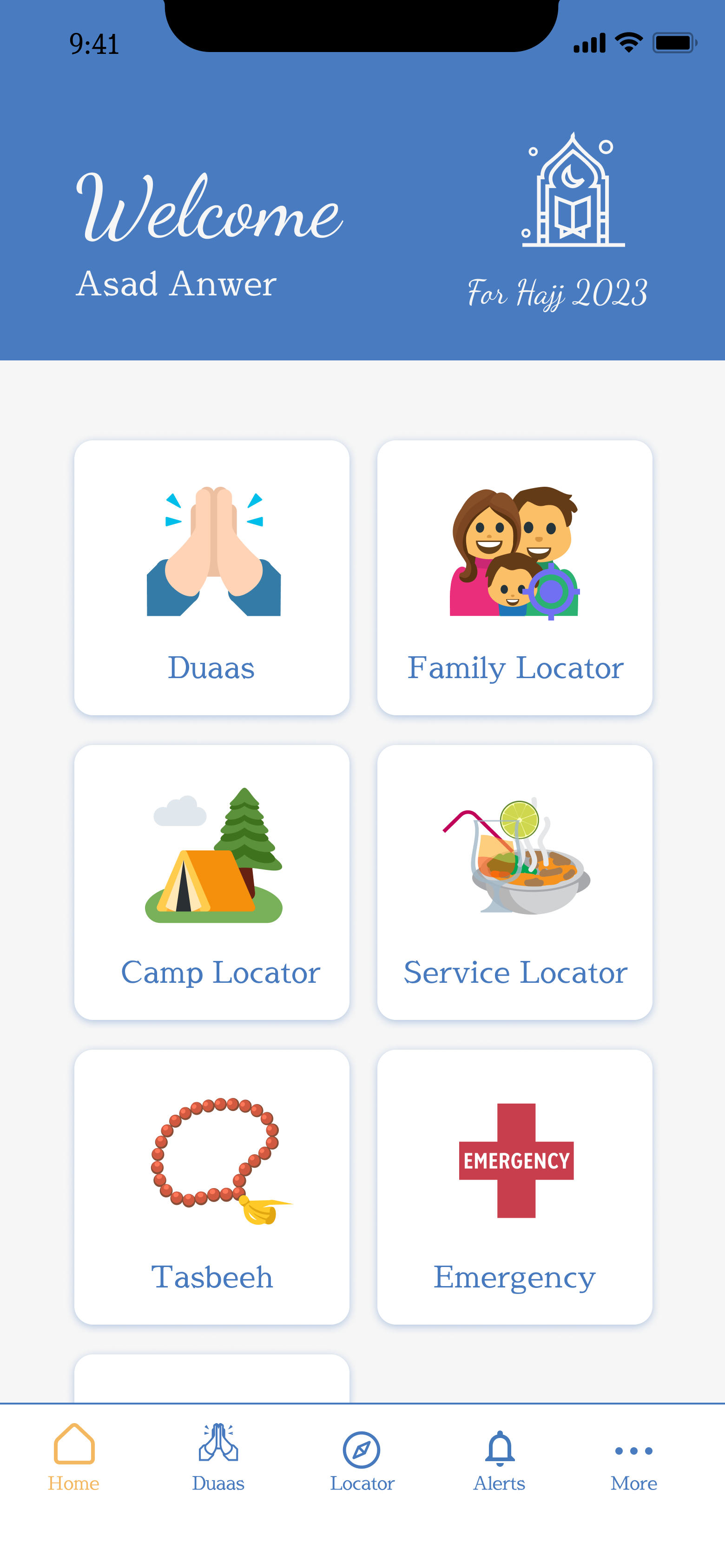Screen dimensions: 725x1568
Task: Open the Duaas card
Action: (211, 577)
